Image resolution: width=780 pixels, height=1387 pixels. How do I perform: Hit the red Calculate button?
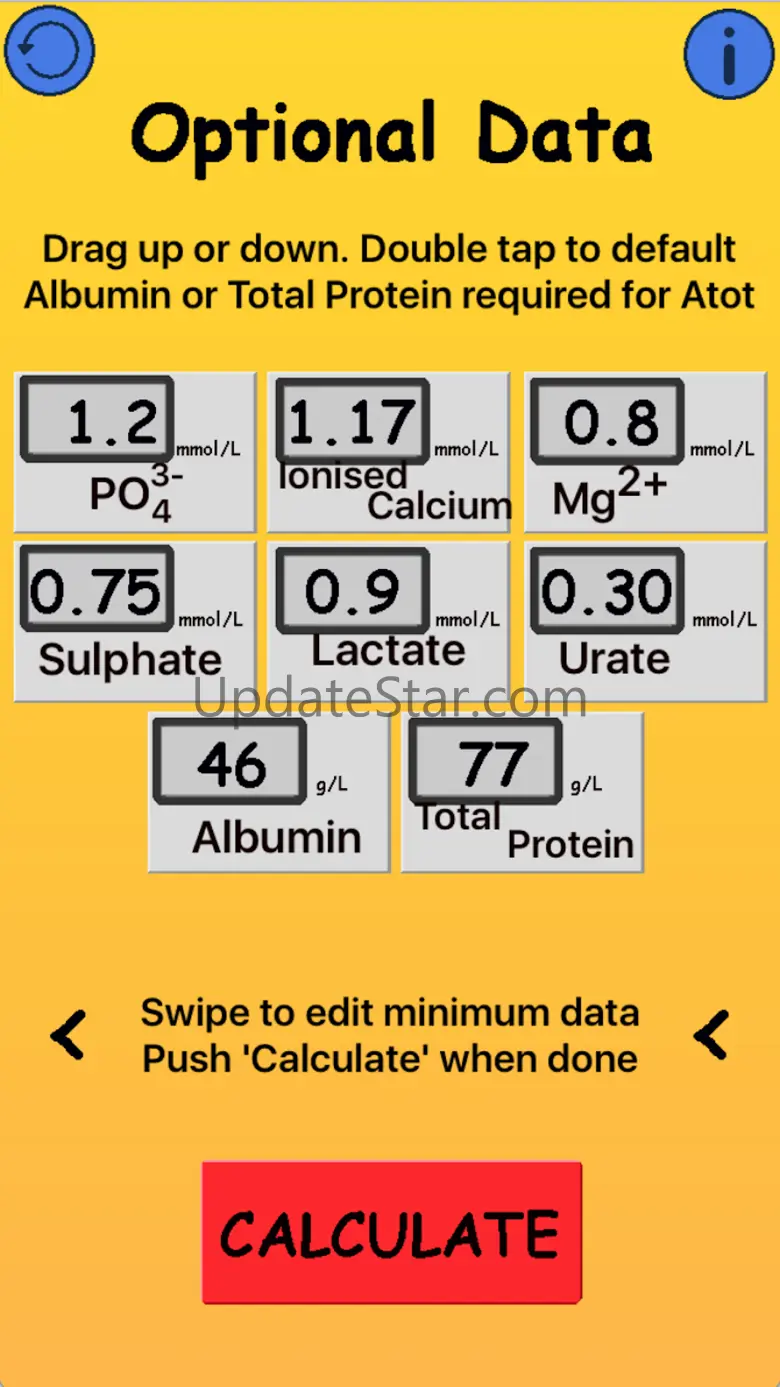[391, 1232]
